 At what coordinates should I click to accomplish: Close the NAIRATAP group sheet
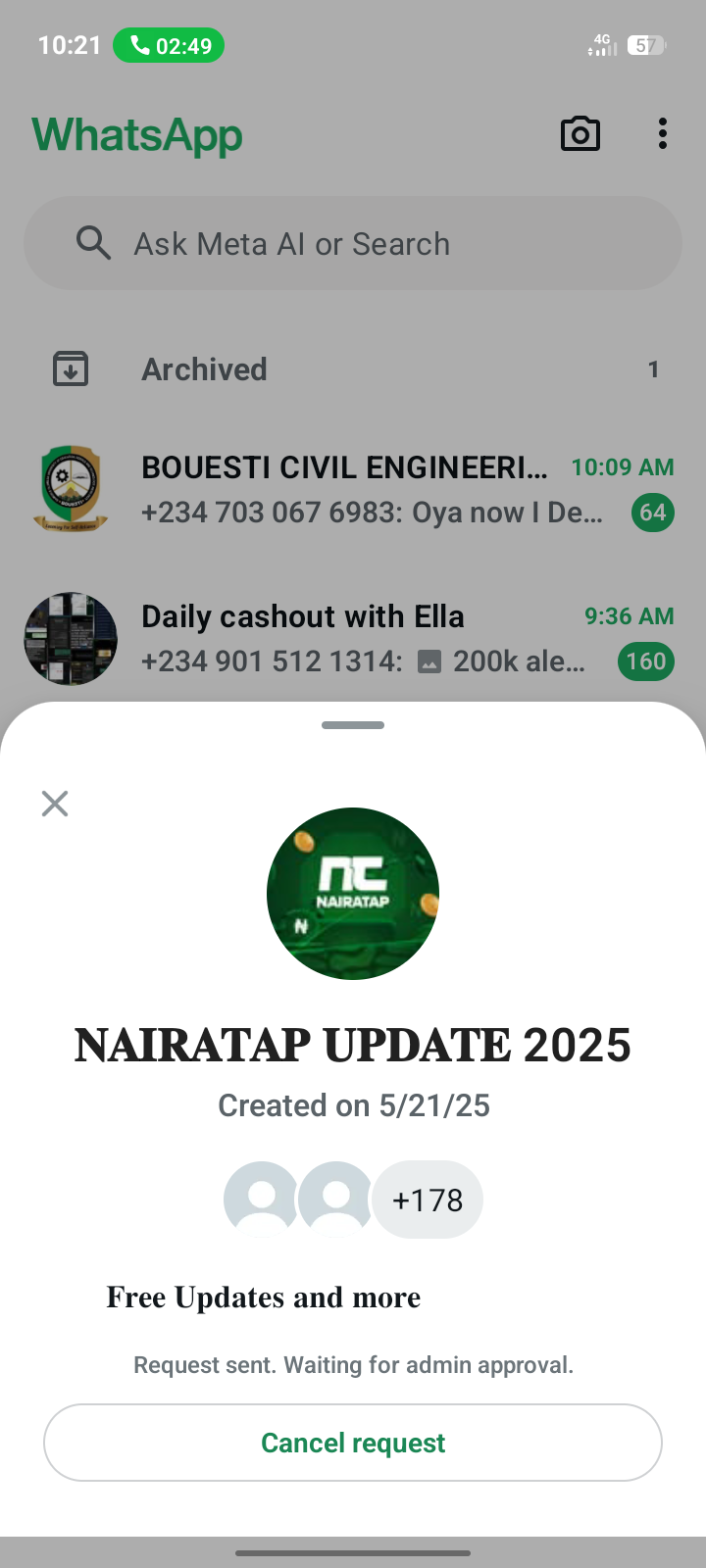pyautogui.click(x=55, y=804)
